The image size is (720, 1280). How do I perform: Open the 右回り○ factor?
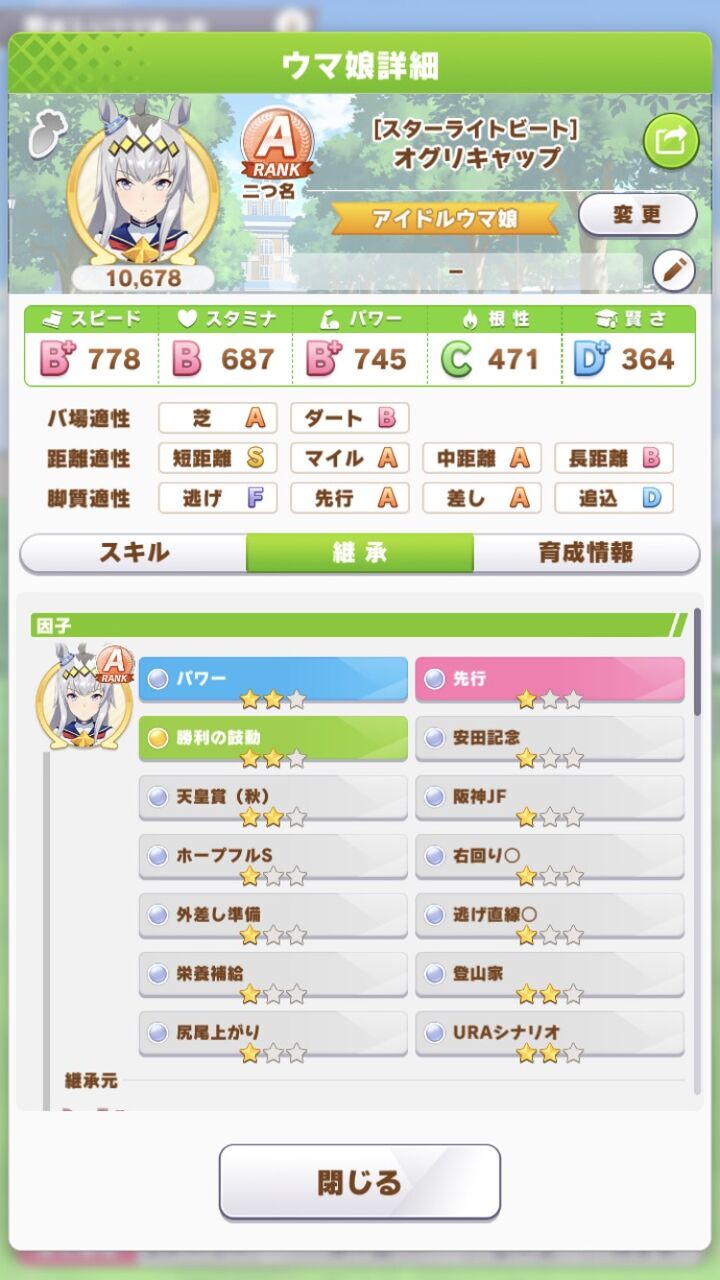(x=550, y=857)
